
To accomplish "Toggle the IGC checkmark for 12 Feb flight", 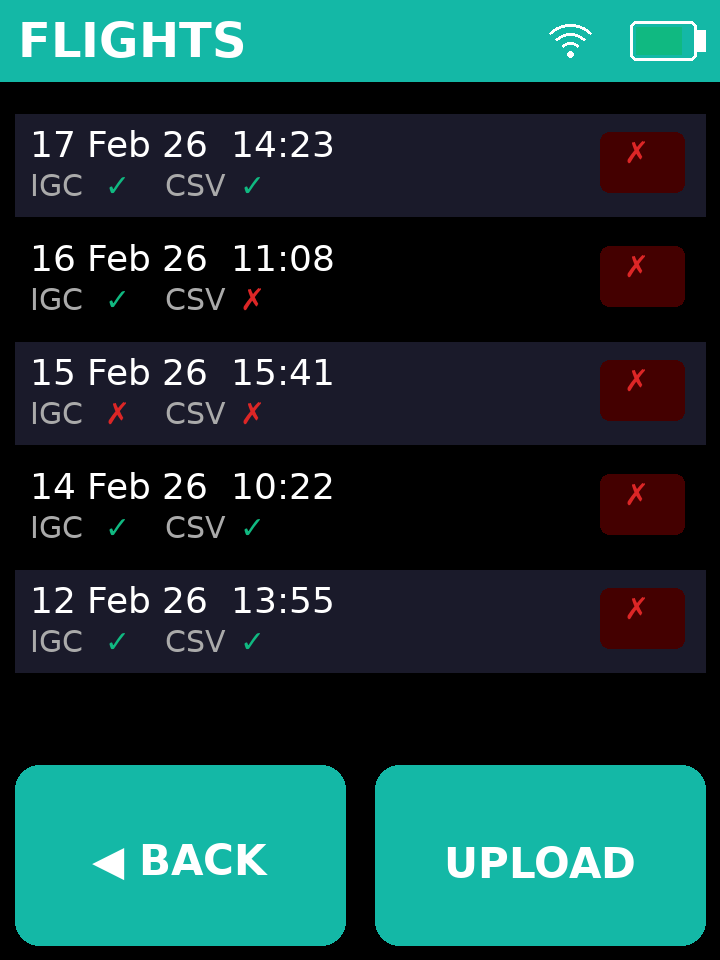I will [115, 641].
